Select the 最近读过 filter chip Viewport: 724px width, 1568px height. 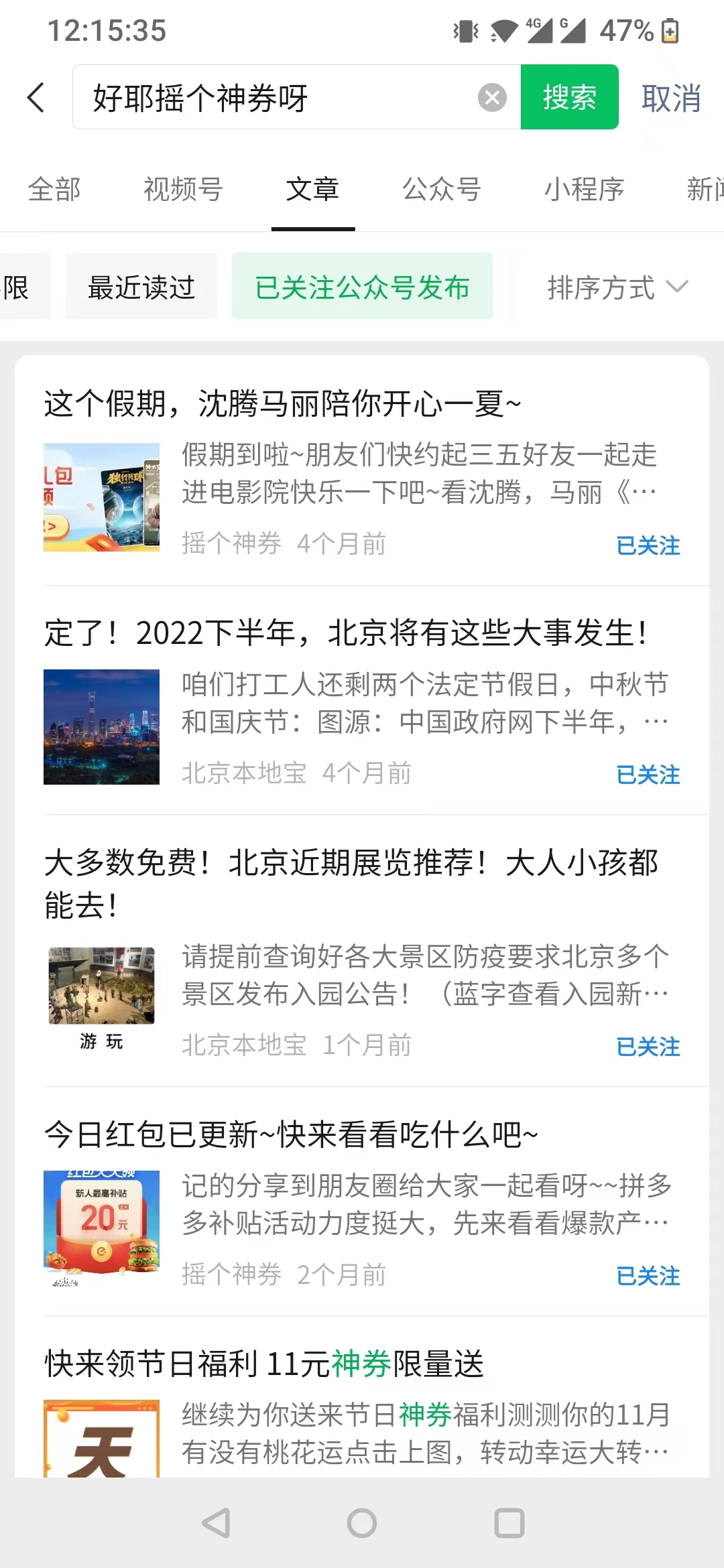141,287
